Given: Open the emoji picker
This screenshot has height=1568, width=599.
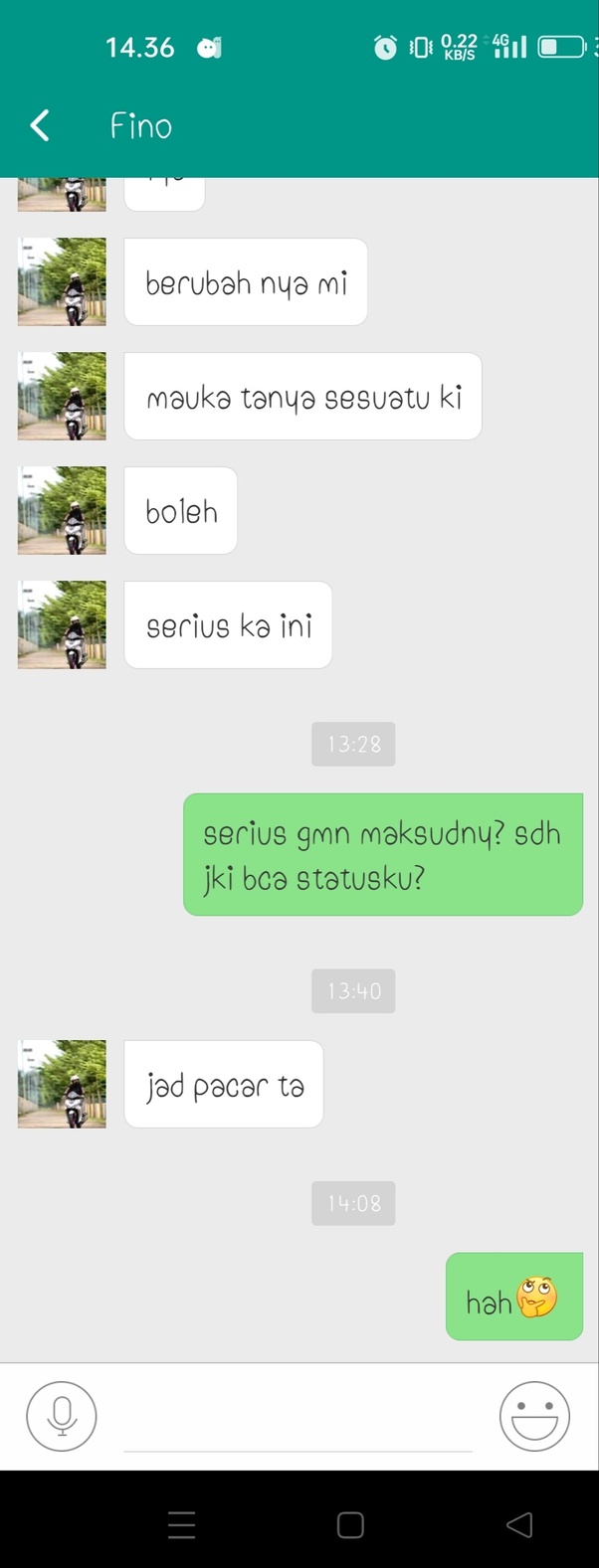Looking at the screenshot, I should (x=534, y=1416).
